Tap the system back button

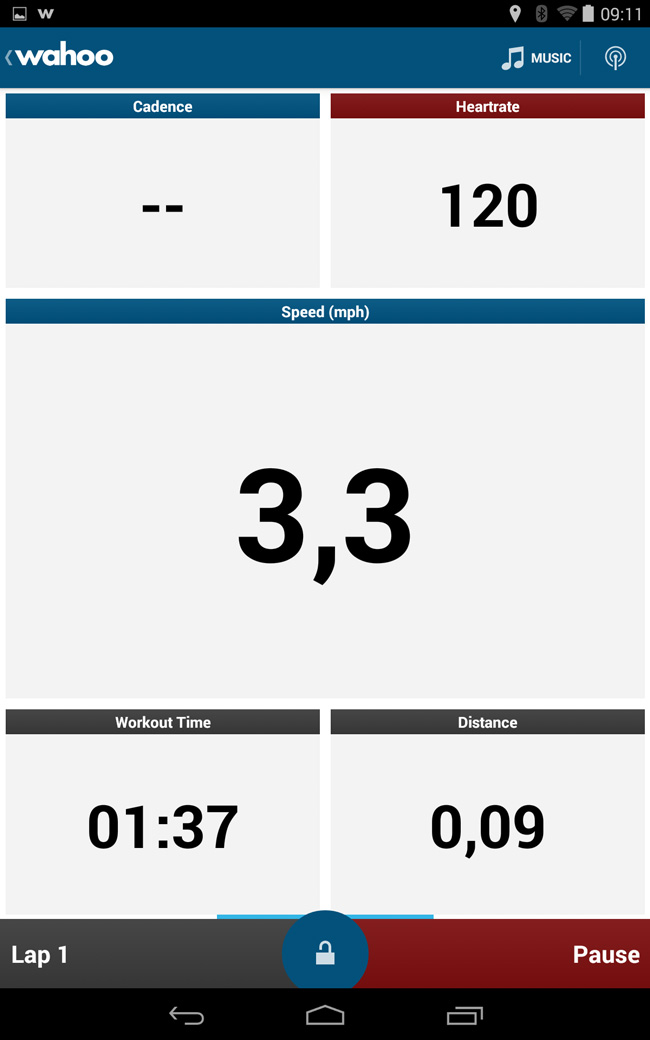click(186, 1015)
